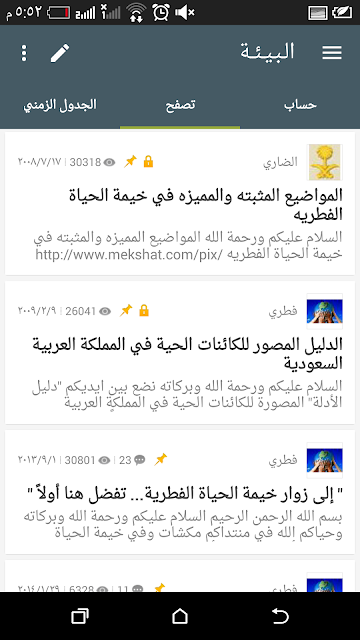Open the thread الدليل المصور للكائنات الحية
This screenshot has width=360, height=640.
(180, 352)
